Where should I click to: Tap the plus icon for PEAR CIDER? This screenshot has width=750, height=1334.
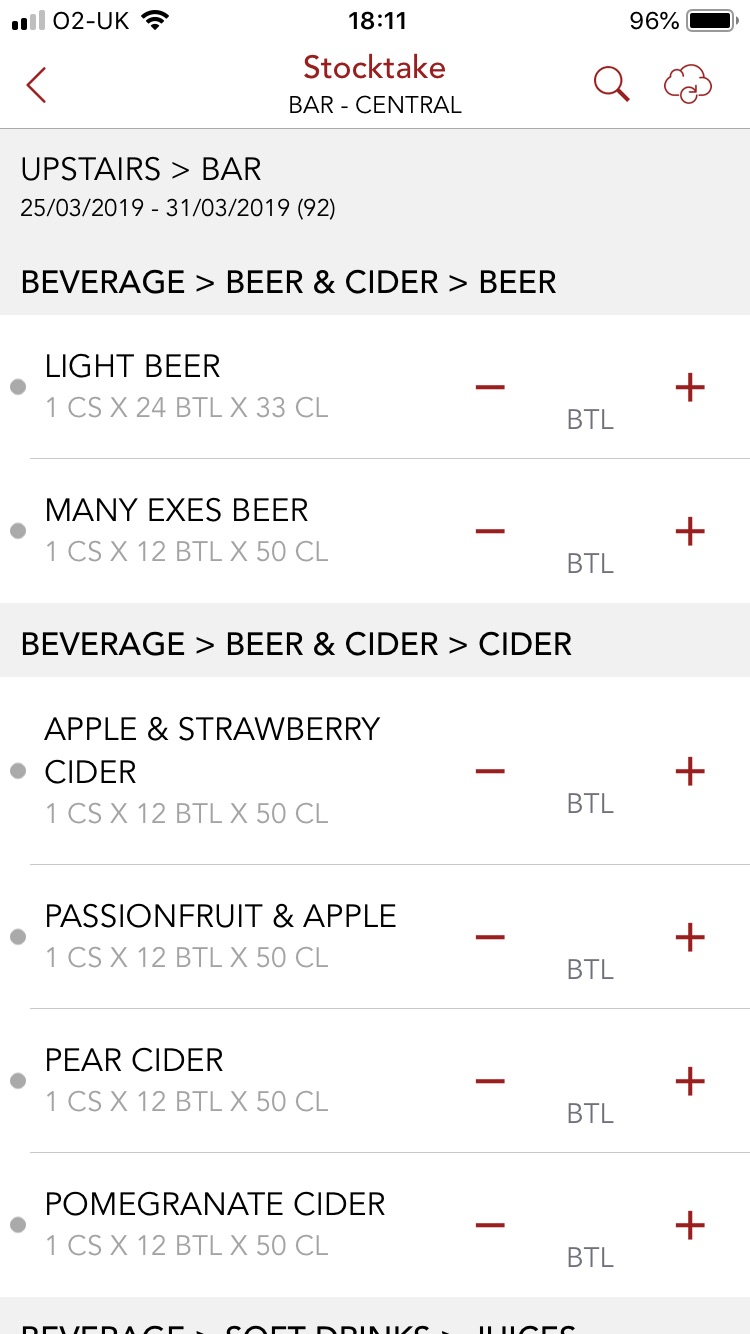(689, 1081)
